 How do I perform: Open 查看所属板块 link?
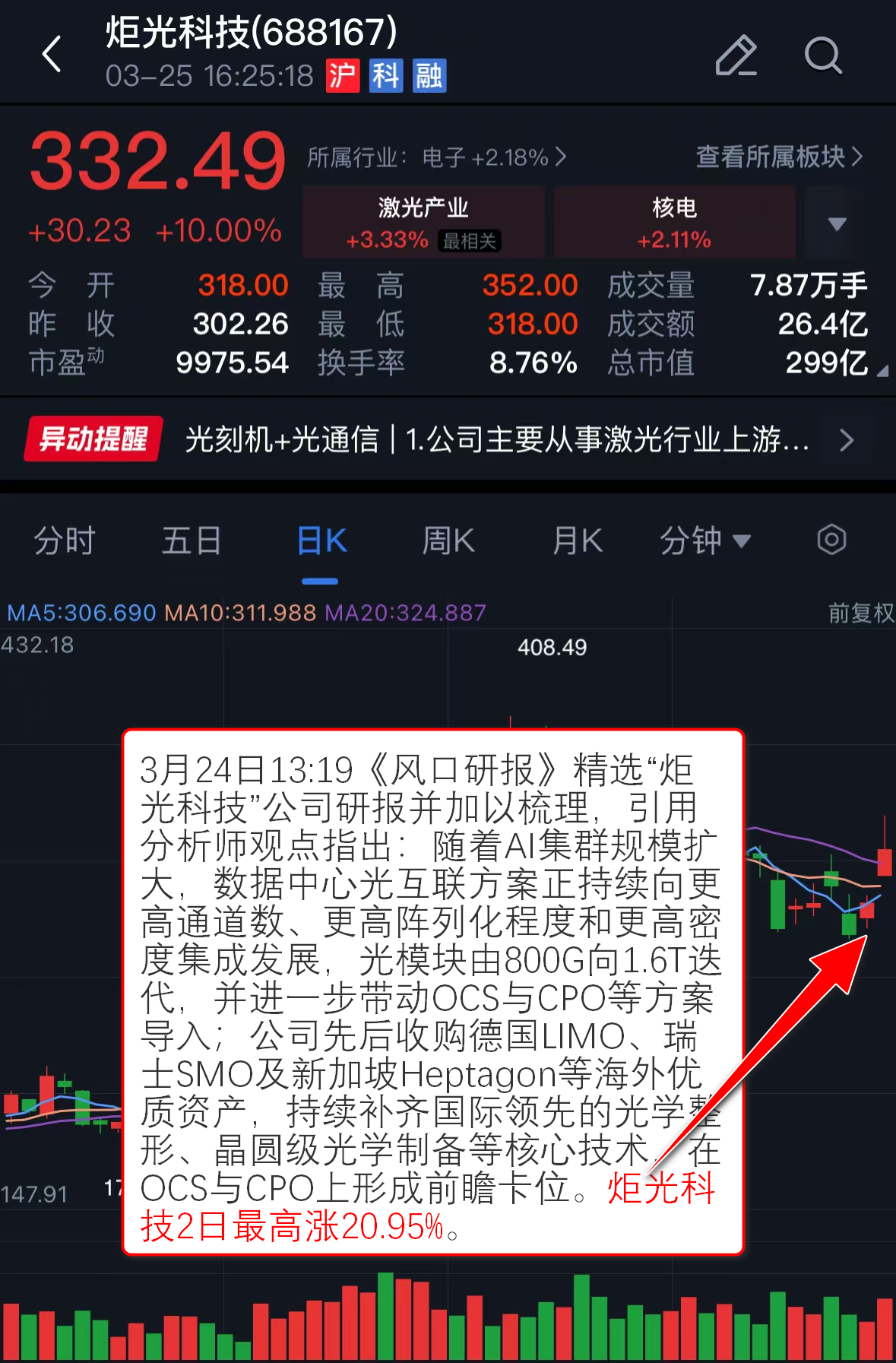click(779, 157)
